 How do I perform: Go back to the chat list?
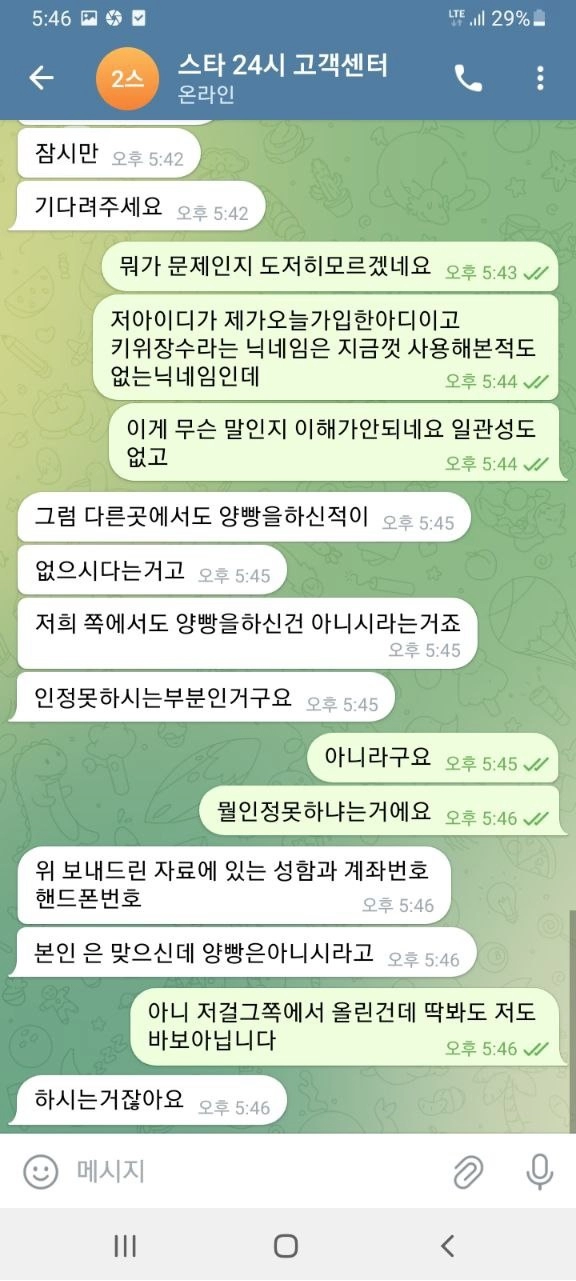(41, 78)
